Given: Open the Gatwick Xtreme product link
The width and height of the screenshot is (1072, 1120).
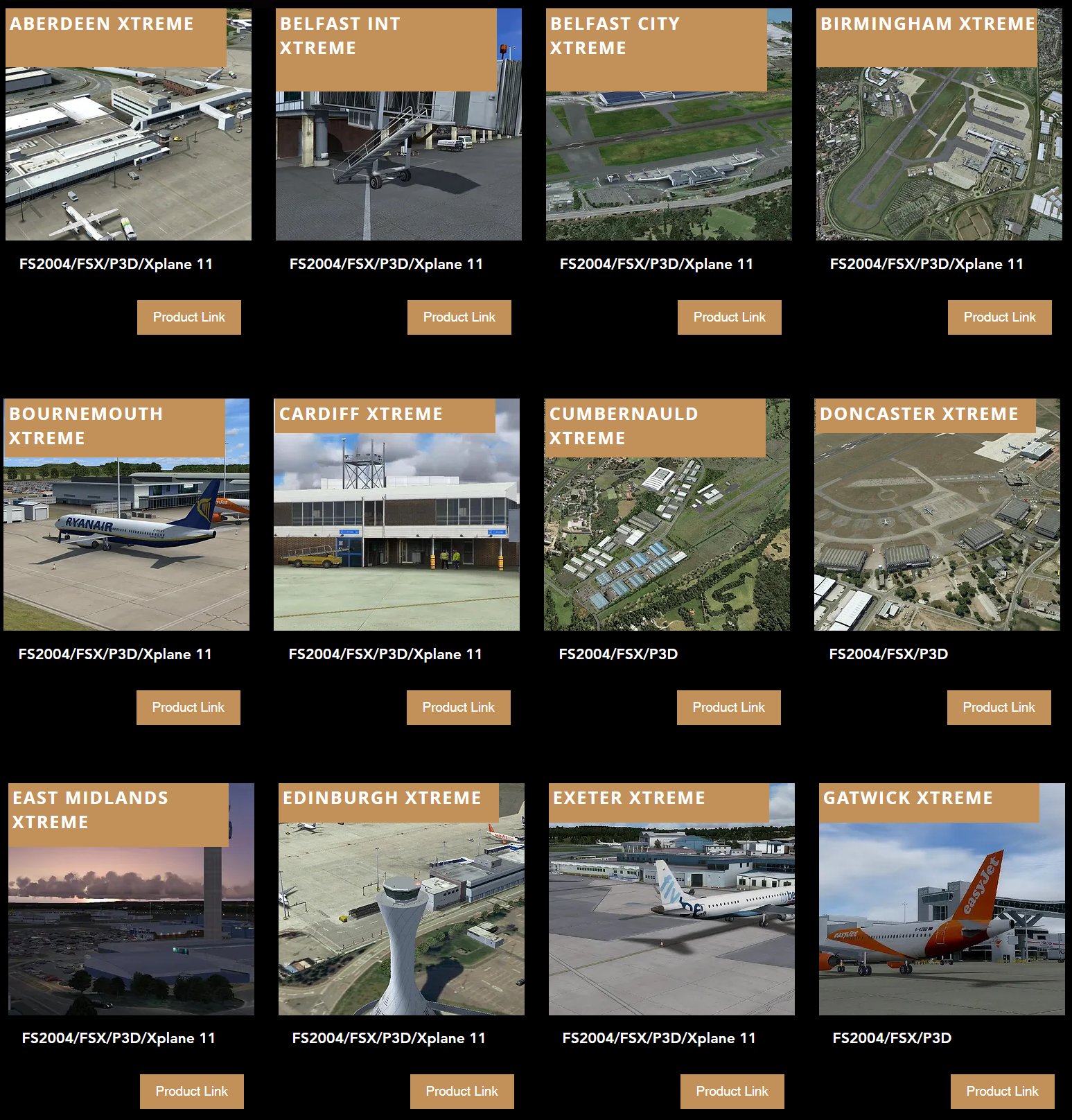Looking at the screenshot, I should pos(1002,1092).
